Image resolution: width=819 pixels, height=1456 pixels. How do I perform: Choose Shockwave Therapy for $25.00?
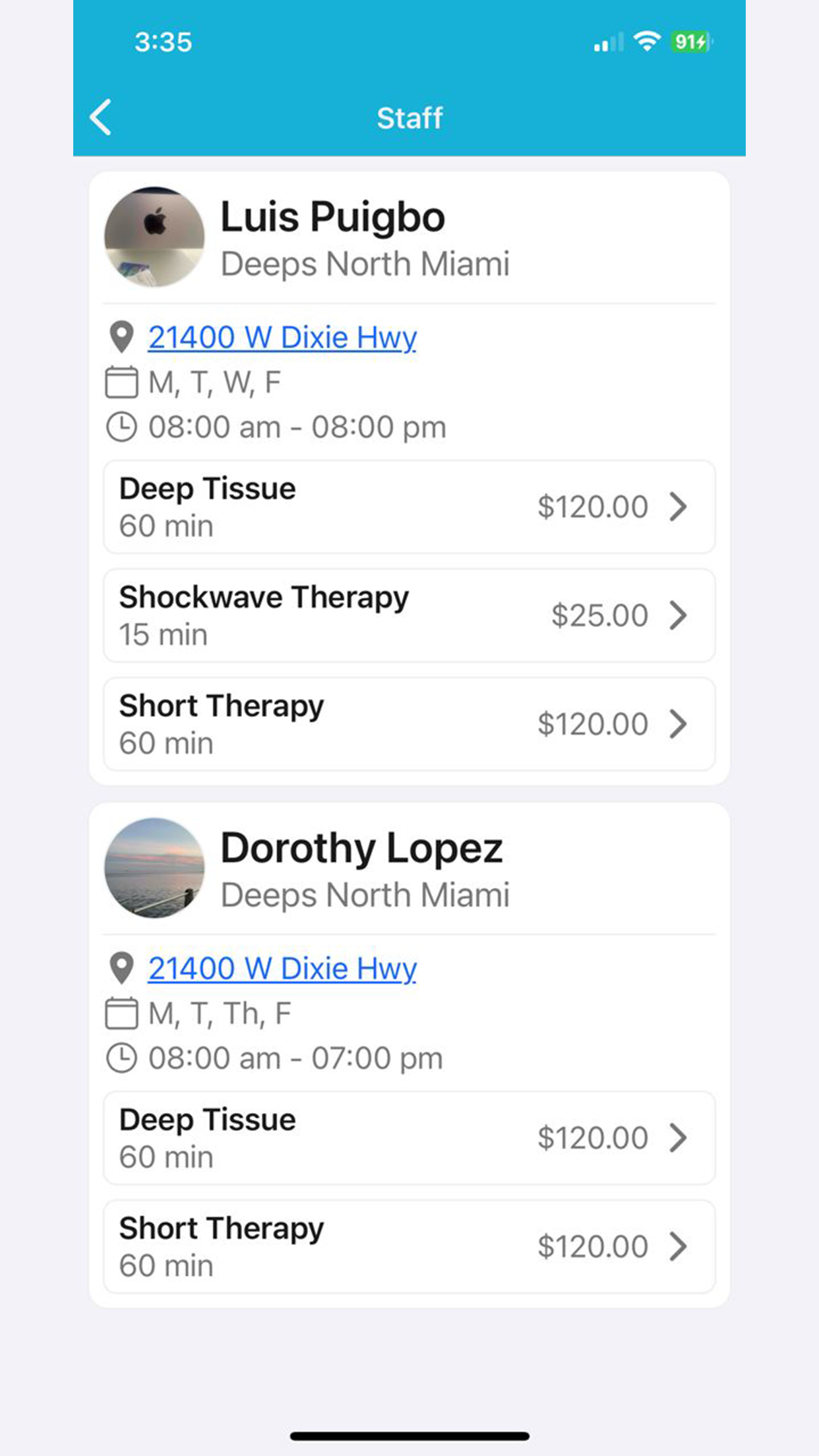tap(409, 616)
